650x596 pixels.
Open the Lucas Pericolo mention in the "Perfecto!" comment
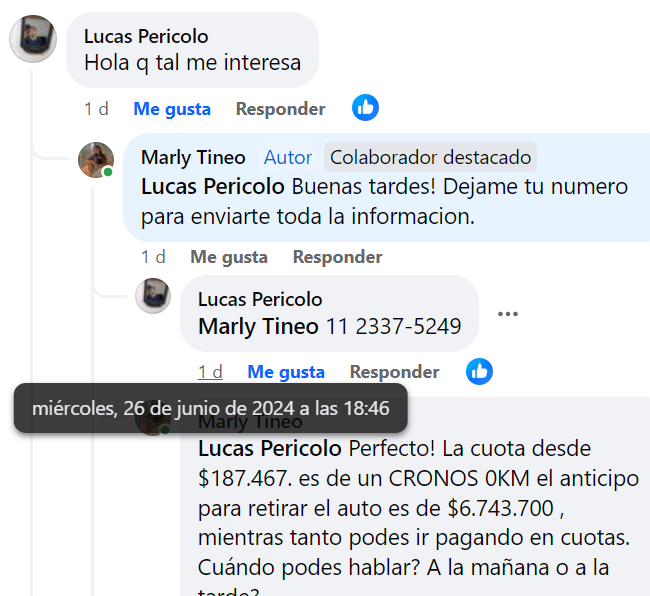point(270,448)
